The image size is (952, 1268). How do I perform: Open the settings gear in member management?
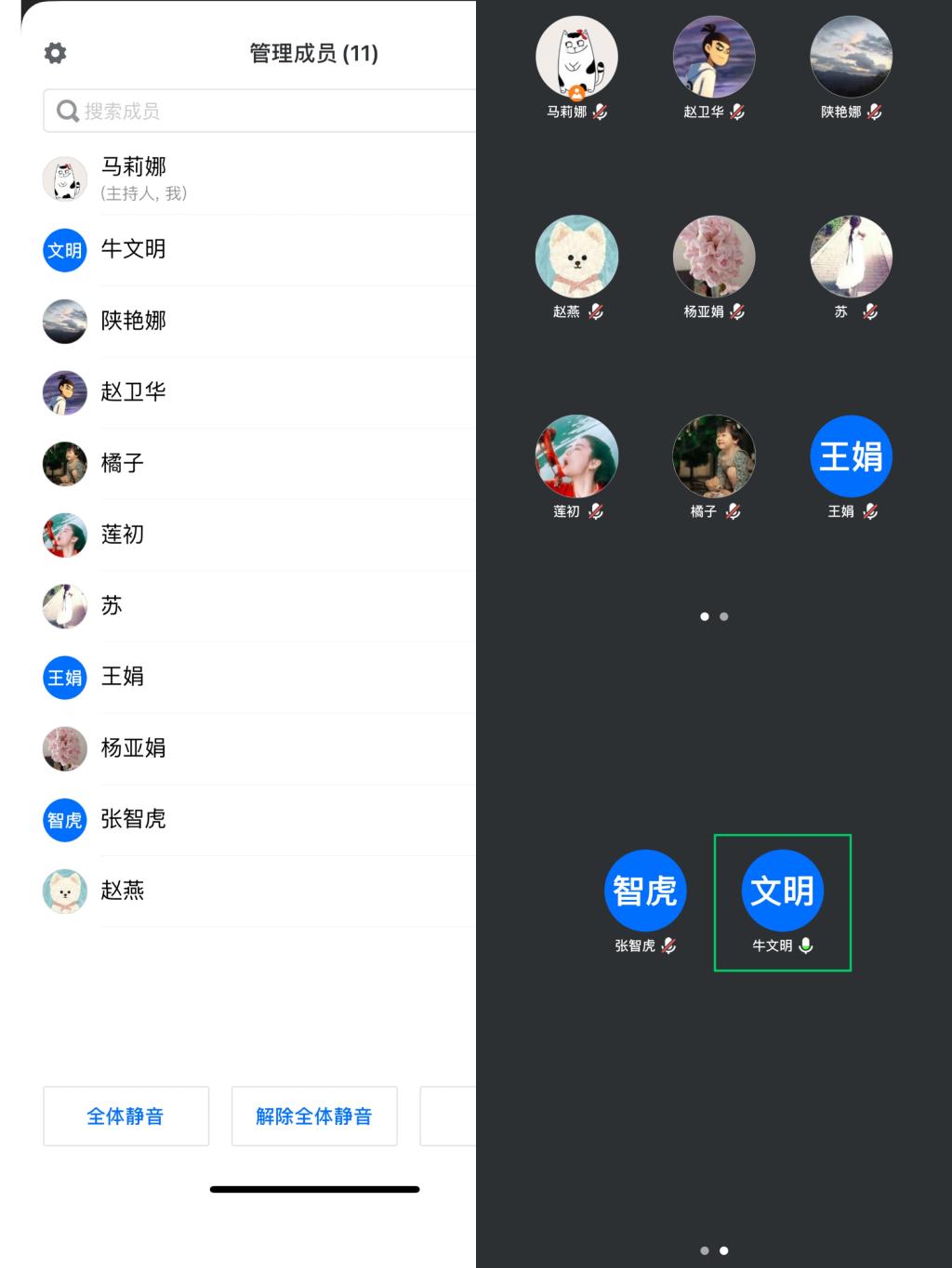pos(56,53)
